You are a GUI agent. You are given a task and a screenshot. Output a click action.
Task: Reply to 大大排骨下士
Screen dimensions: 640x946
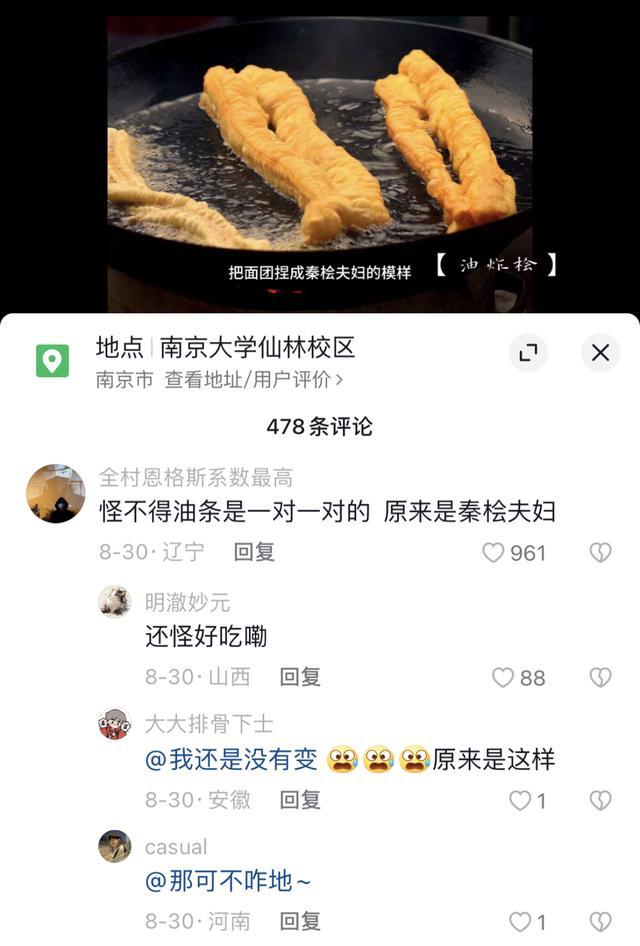tap(300, 800)
